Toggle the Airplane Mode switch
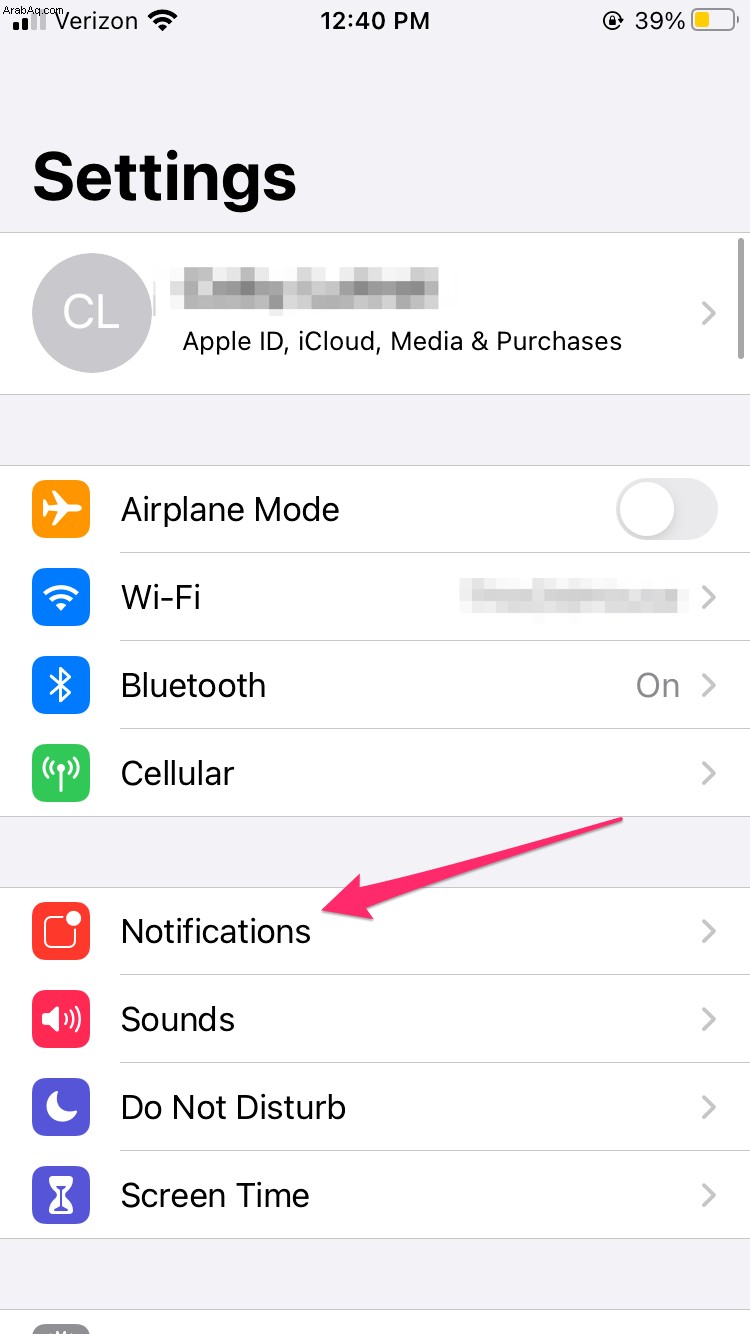 pos(667,509)
